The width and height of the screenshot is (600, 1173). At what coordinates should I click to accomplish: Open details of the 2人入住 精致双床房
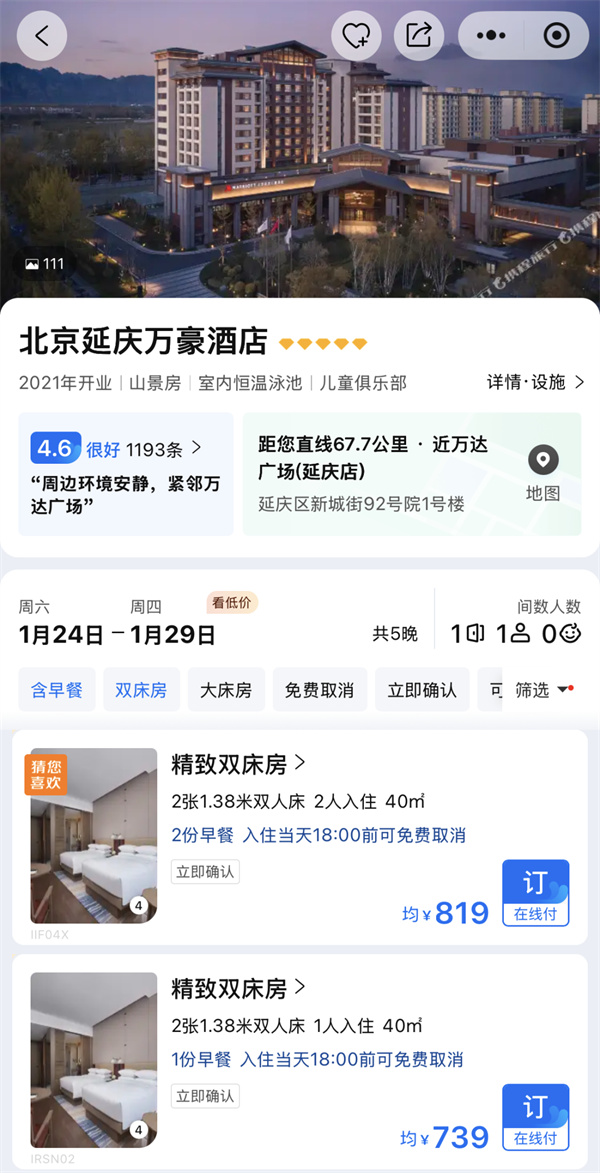pos(238,764)
